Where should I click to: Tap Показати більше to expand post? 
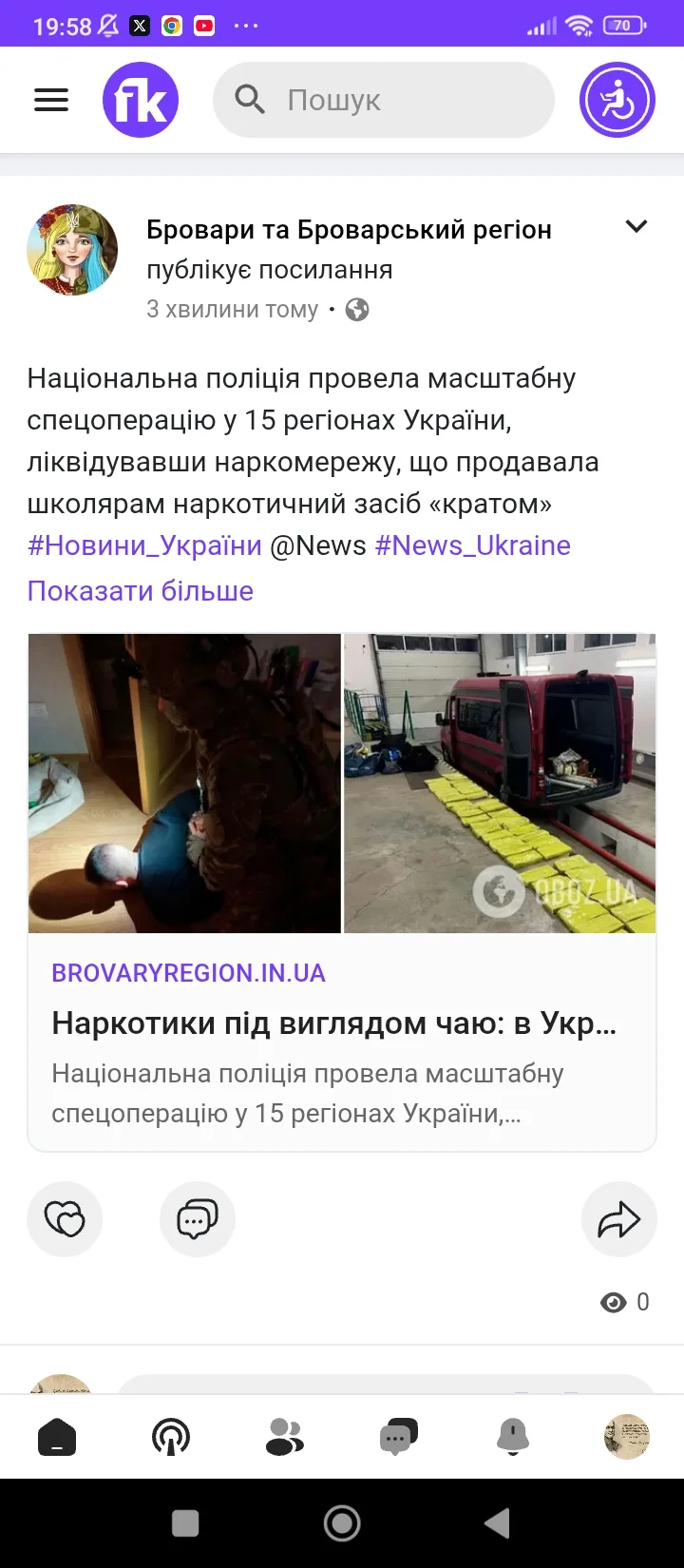[141, 591]
